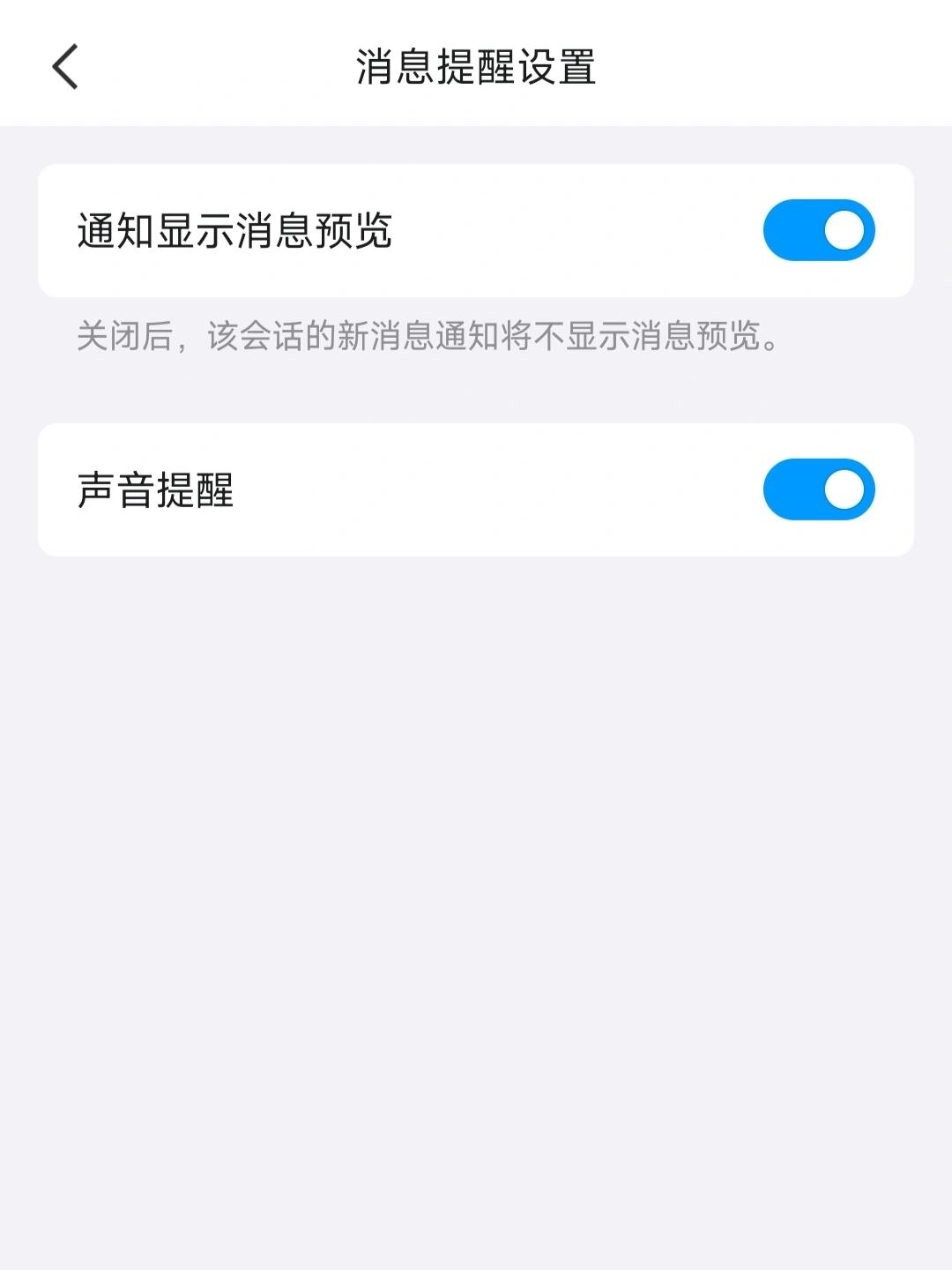Go back from 消息提醒设置
This screenshot has height=1270, width=952.
coord(65,66)
